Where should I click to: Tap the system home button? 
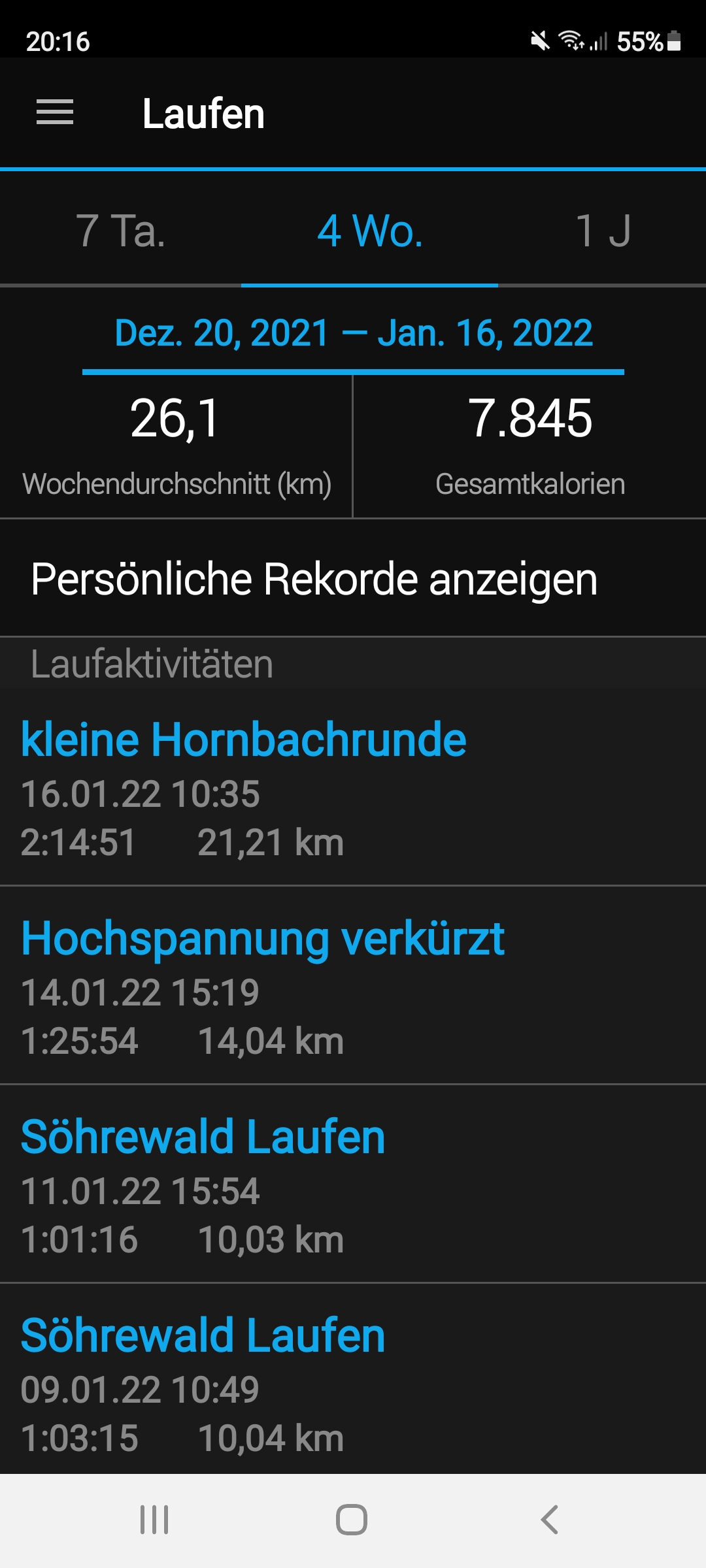[x=352, y=1520]
